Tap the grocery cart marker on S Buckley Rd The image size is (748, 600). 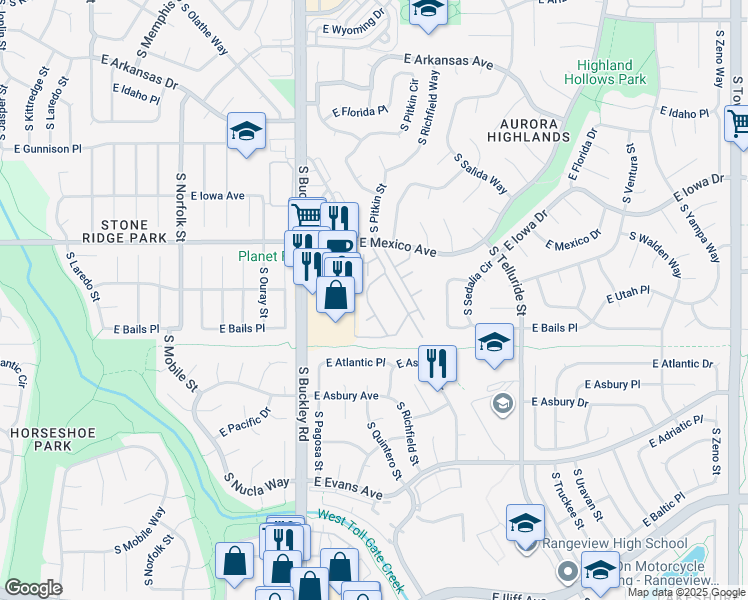(x=307, y=214)
